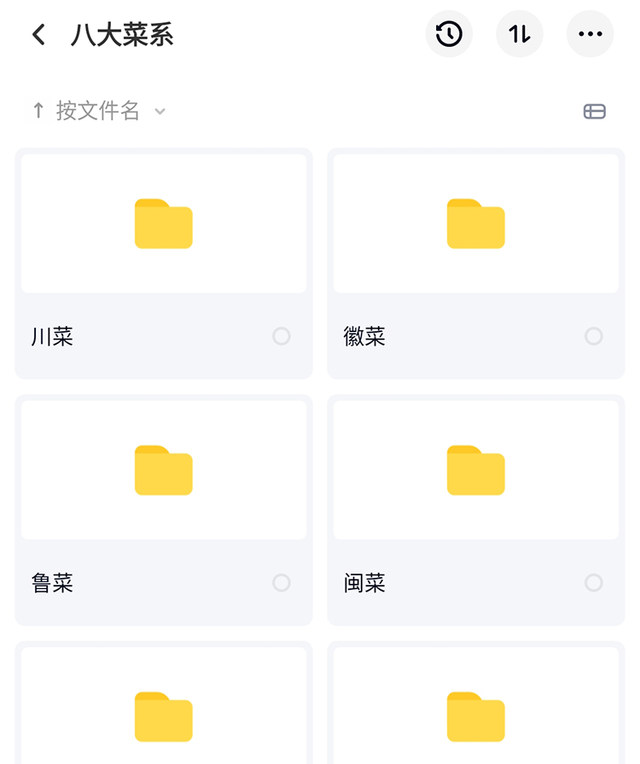
Task: Open the 鲁菜 folder
Action: pos(164,470)
